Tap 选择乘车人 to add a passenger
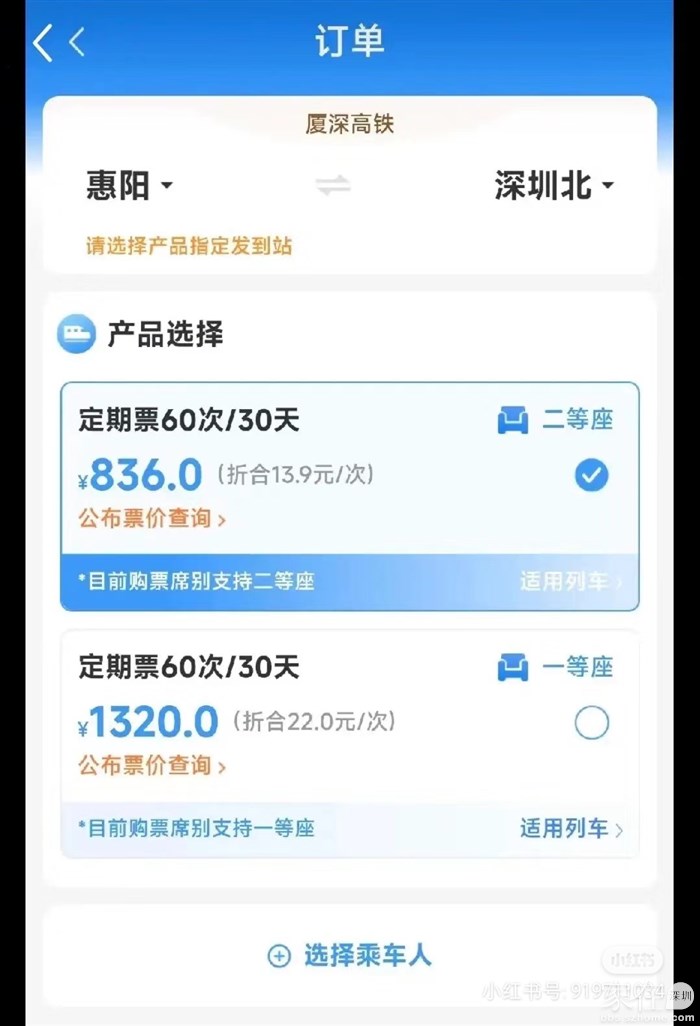 [350, 955]
